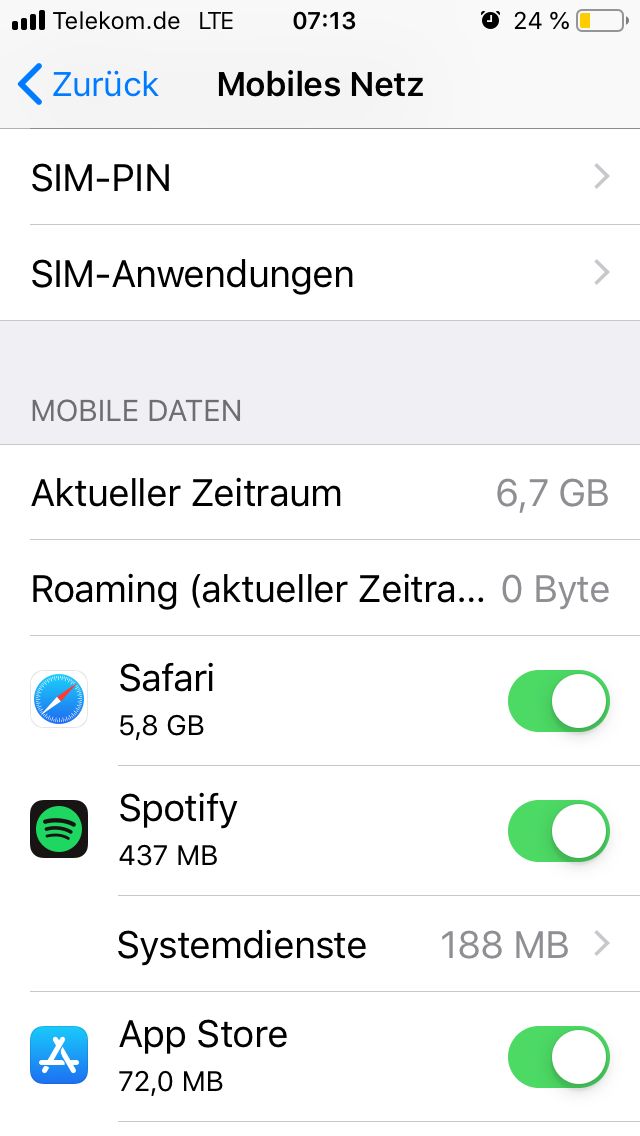Disable mobile data for Safari
Image resolution: width=640 pixels, height=1136 pixels.
point(558,701)
